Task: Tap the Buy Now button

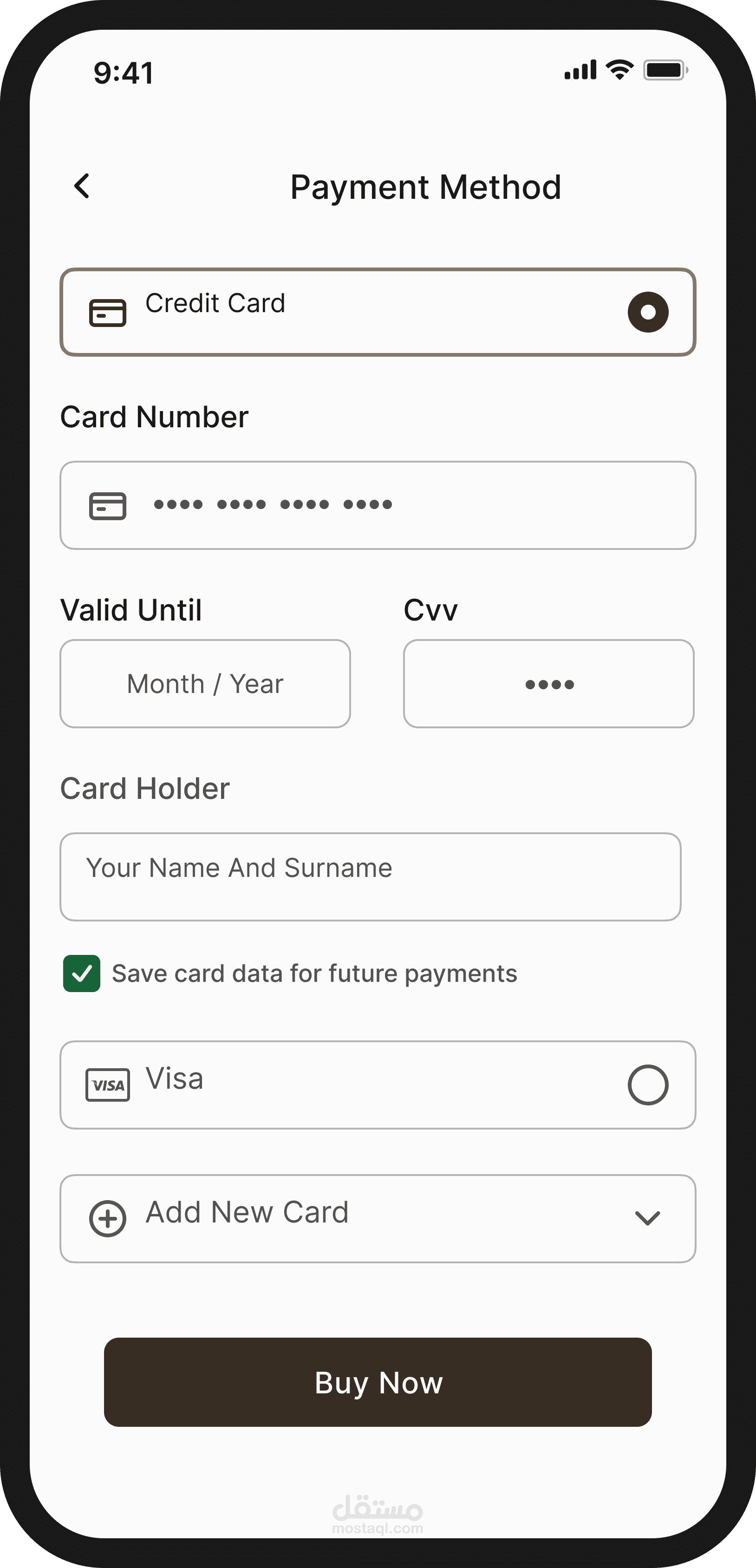Action: coord(378,1382)
